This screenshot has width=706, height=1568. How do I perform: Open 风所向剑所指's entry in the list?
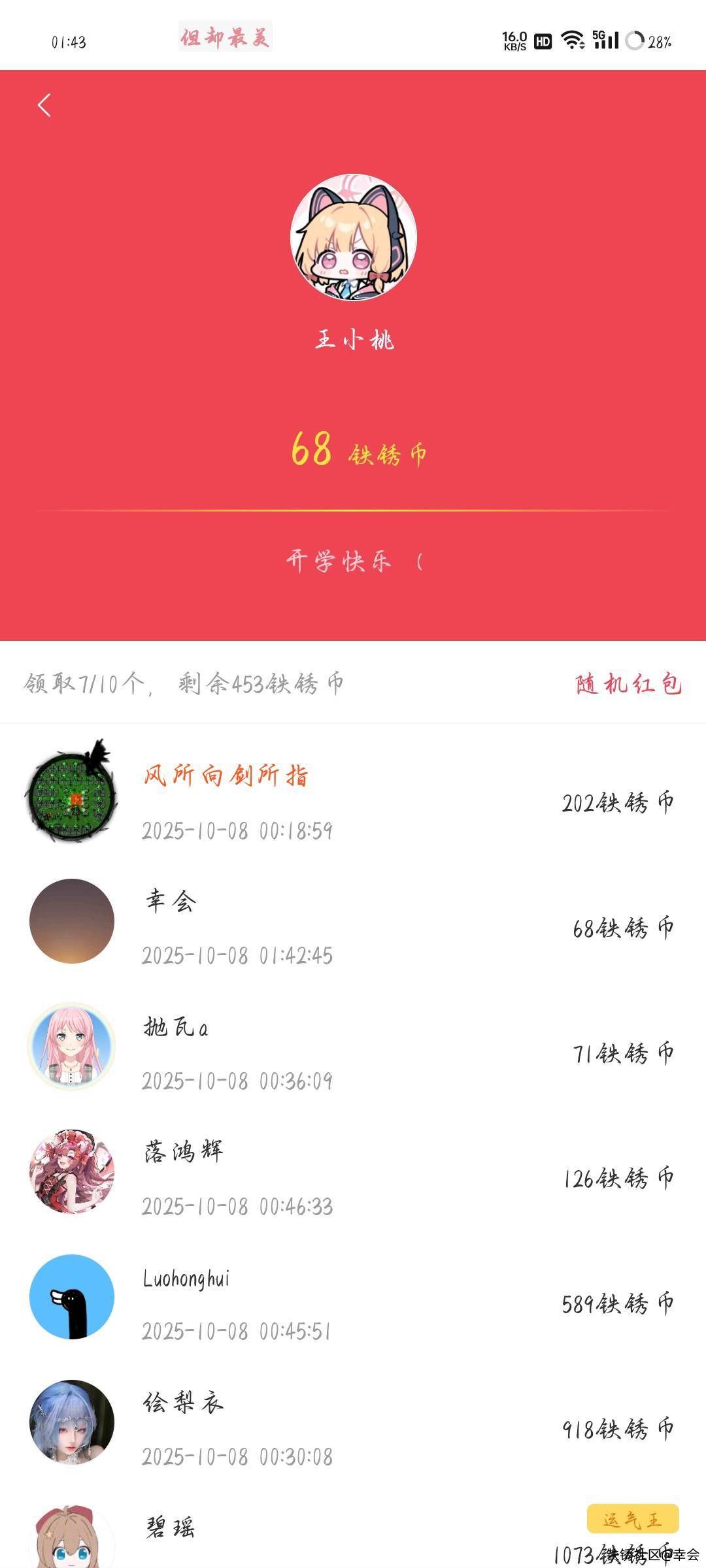pyautogui.click(x=353, y=800)
